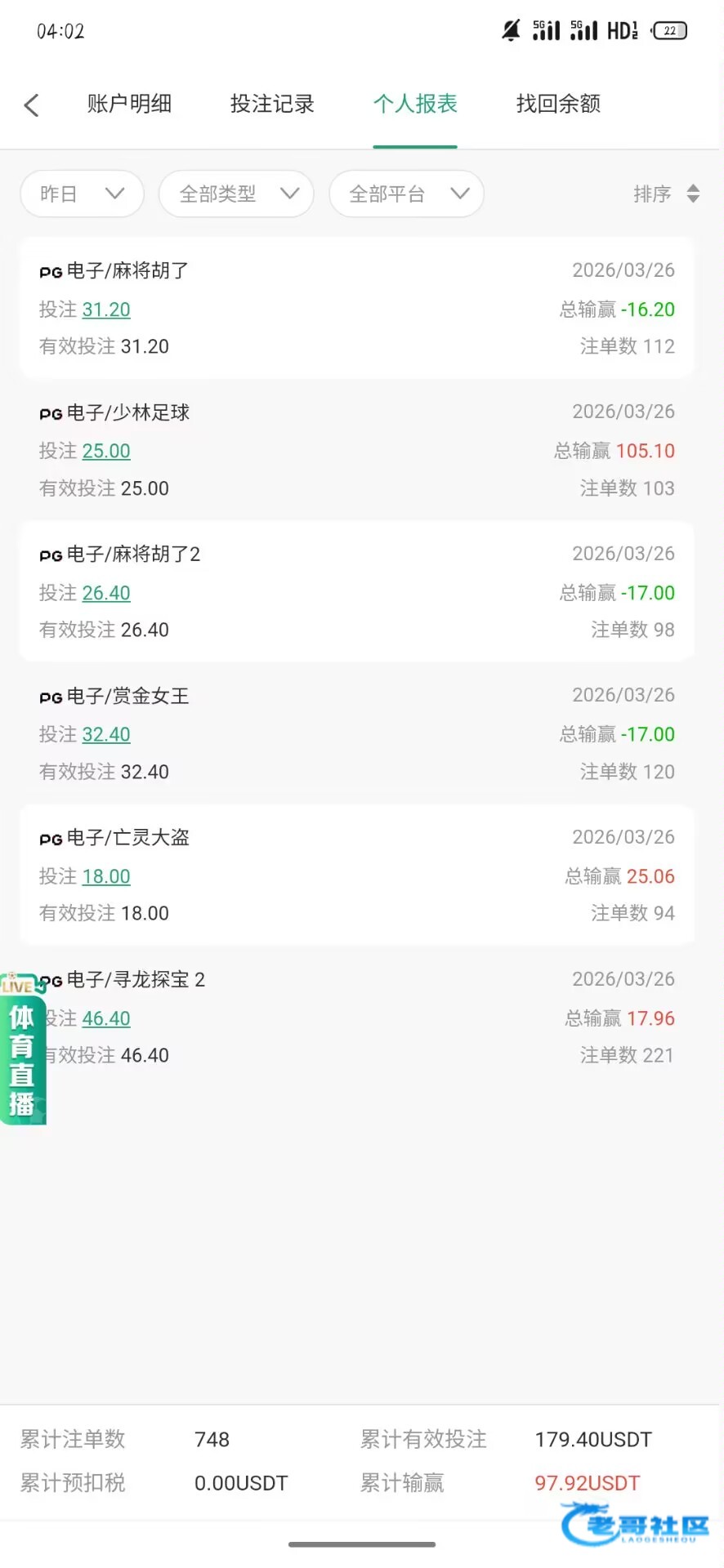Viewport: 724px width, 1568px height.
Task: Select the 个人报表 tab
Action: 415,104
